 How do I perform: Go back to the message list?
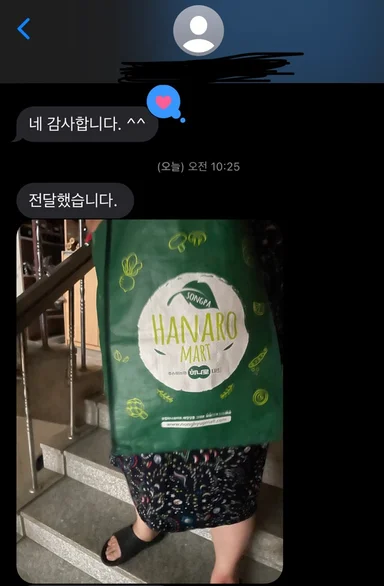pos(24,29)
